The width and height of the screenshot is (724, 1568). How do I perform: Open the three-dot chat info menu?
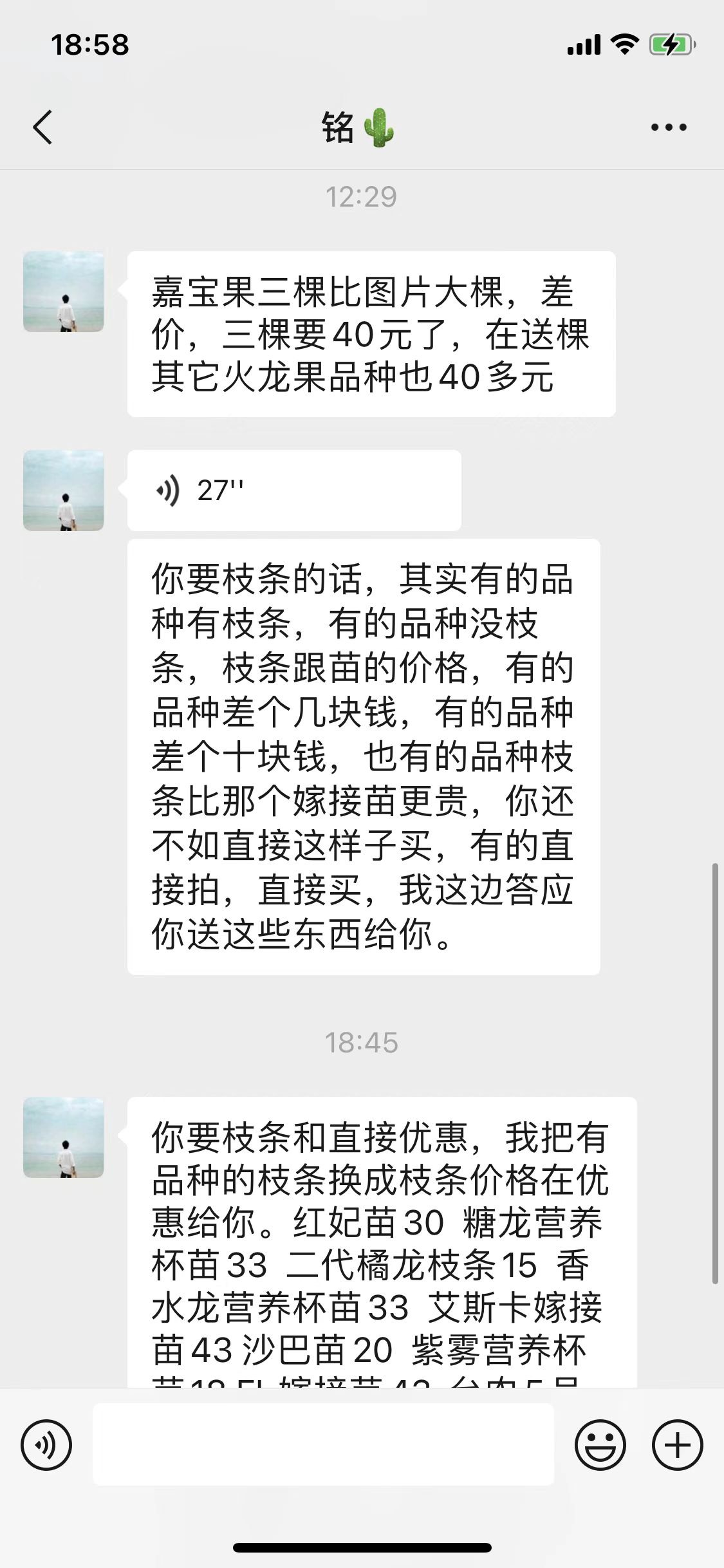click(669, 127)
